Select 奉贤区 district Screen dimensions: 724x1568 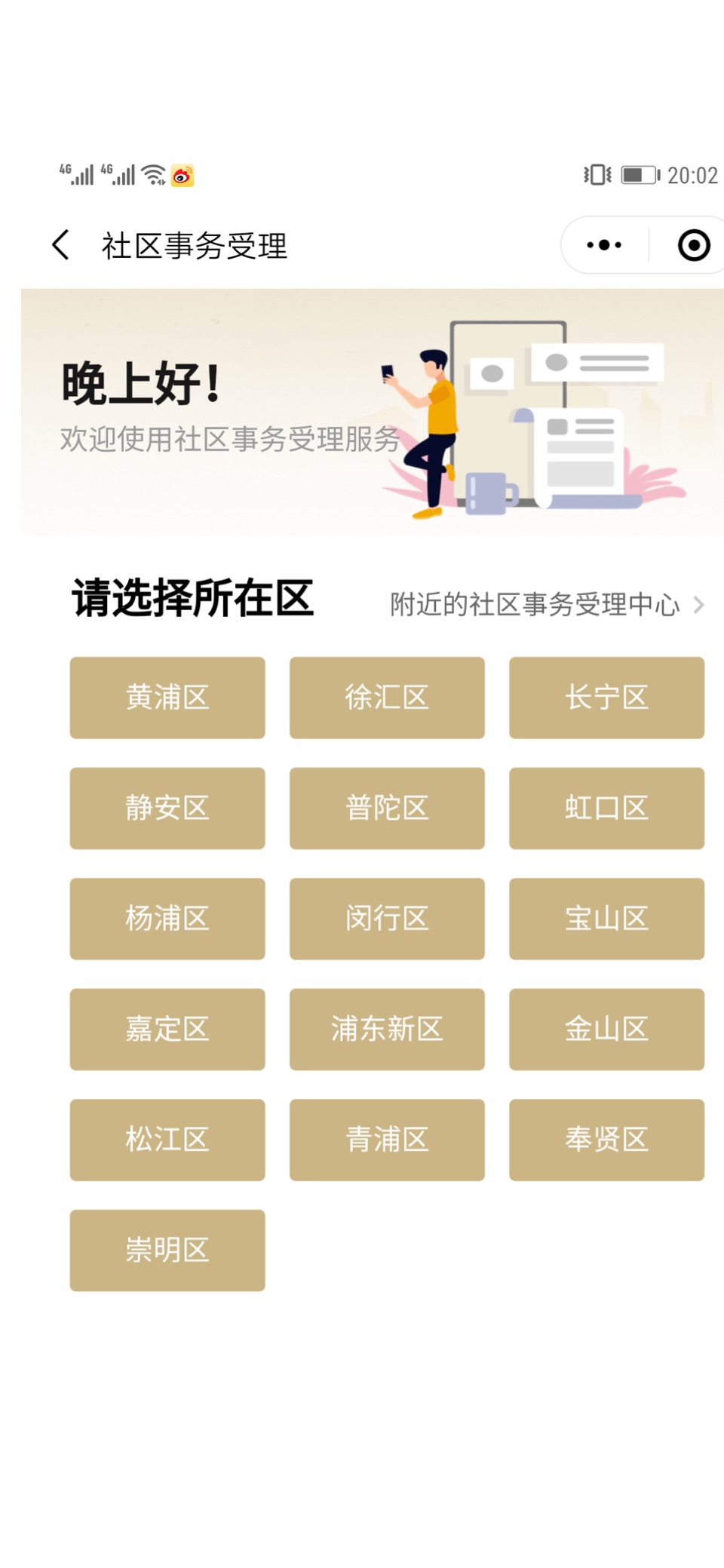(606, 1140)
